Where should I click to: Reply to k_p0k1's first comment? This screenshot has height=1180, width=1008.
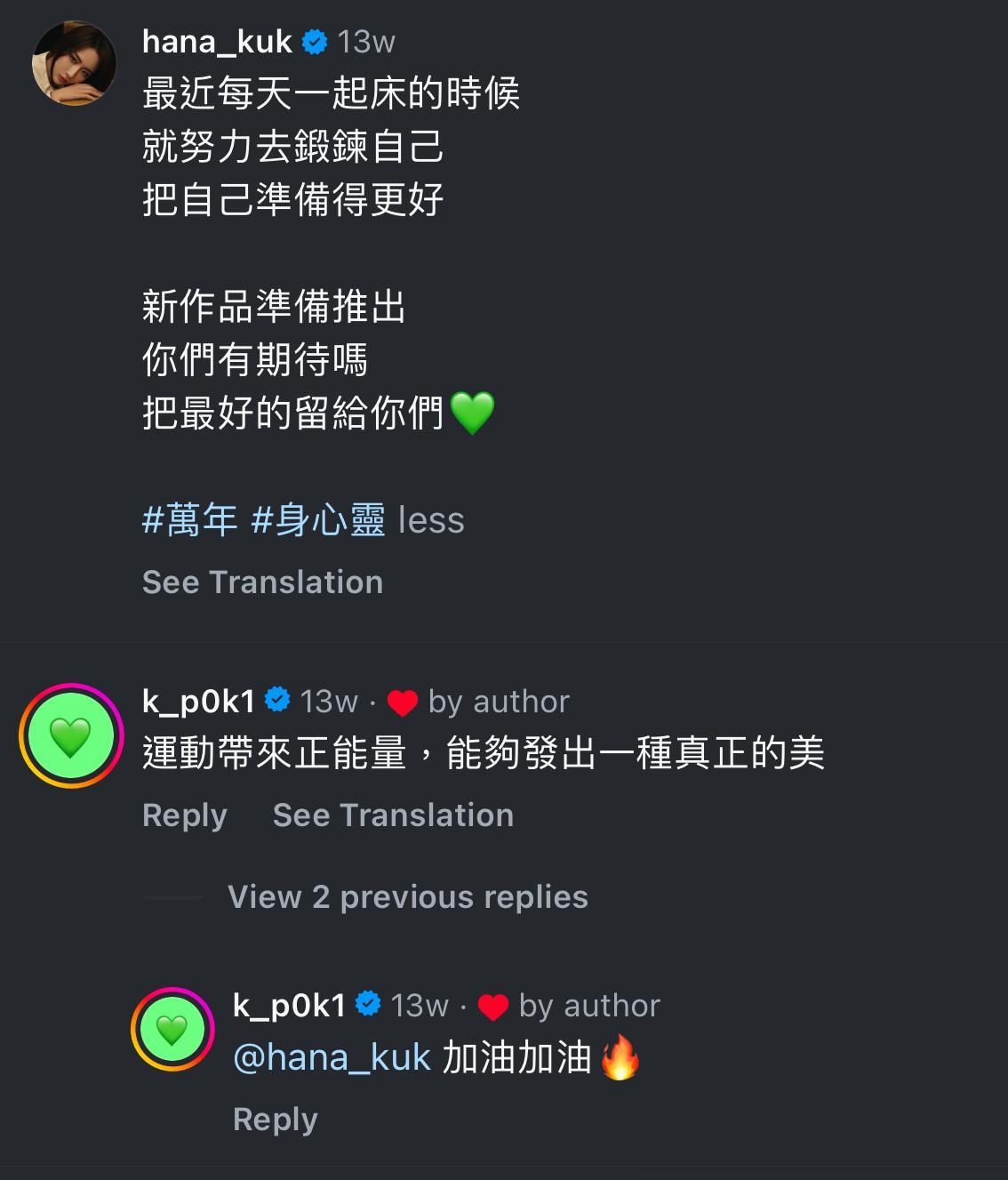(x=184, y=815)
